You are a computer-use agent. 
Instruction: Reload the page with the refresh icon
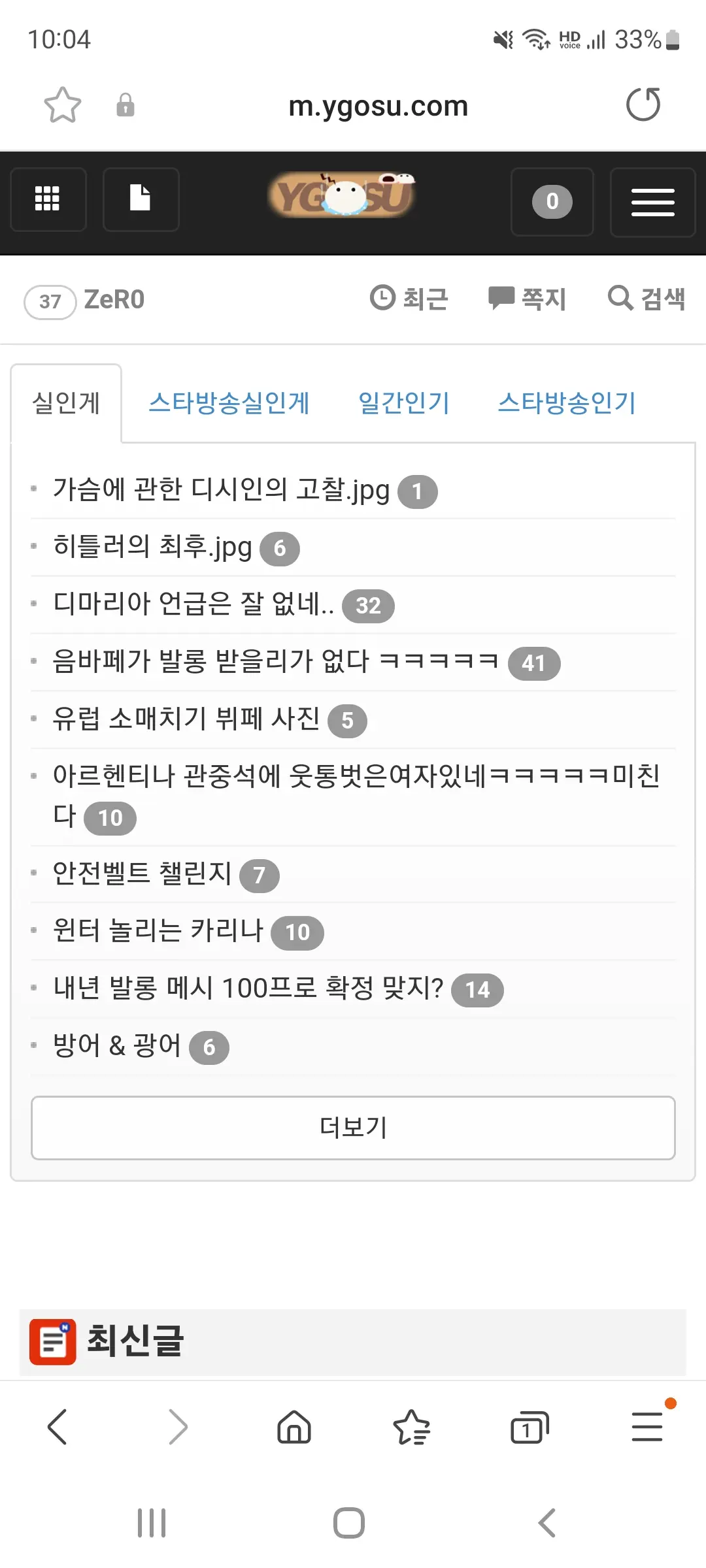[x=643, y=105]
